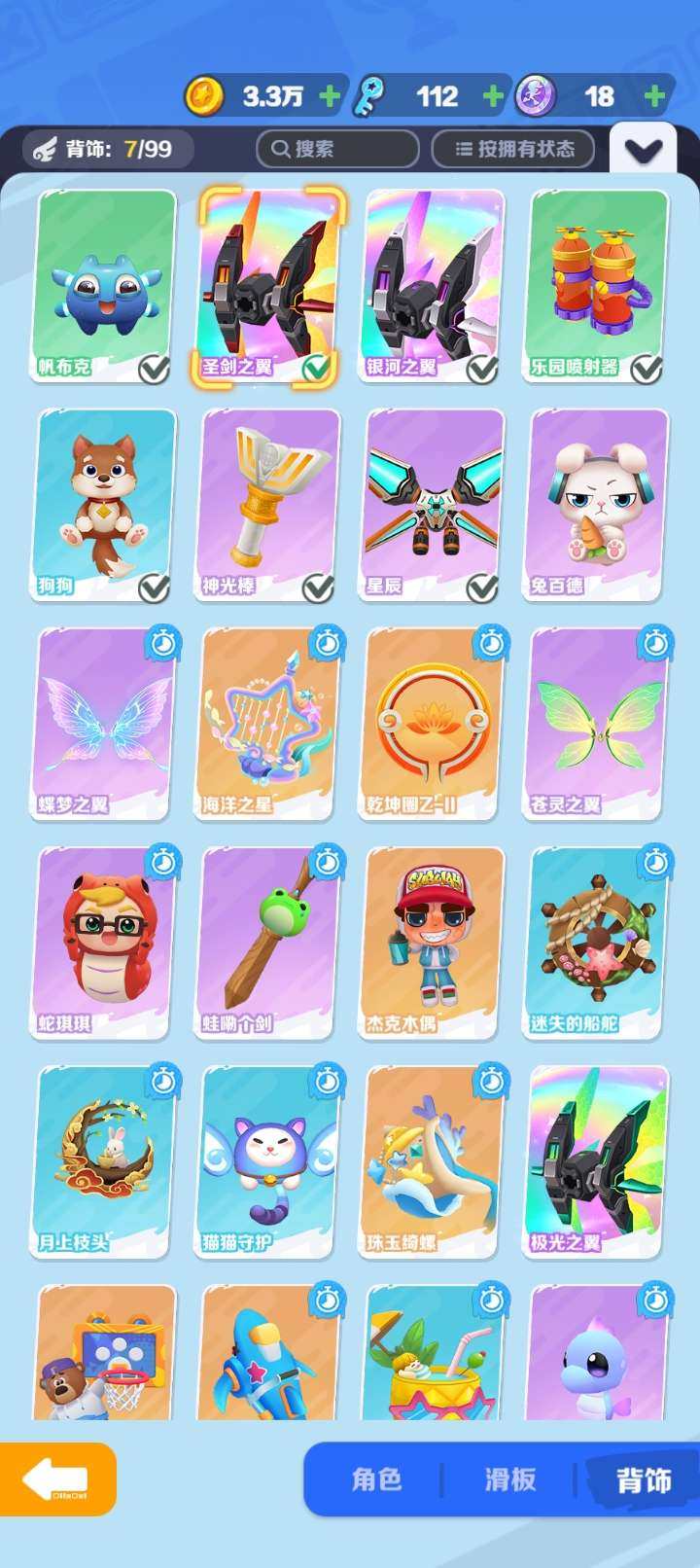Viewport: 700px width, 1568px height.
Task: Pick the 狗狗 accessory card
Action: (x=105, y=504)
